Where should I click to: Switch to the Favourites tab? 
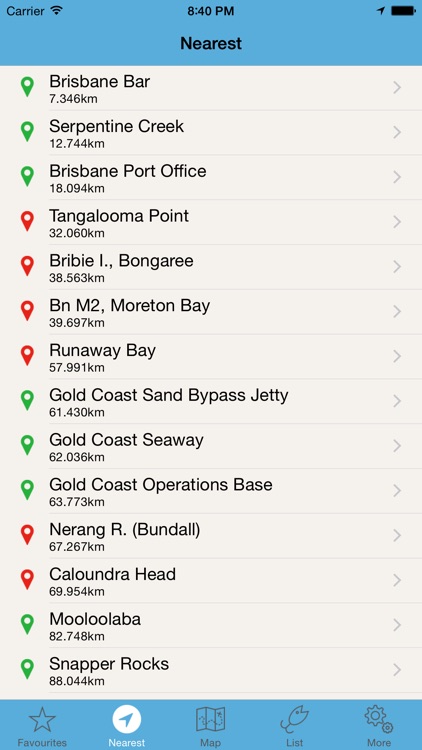tap(42, 726)
